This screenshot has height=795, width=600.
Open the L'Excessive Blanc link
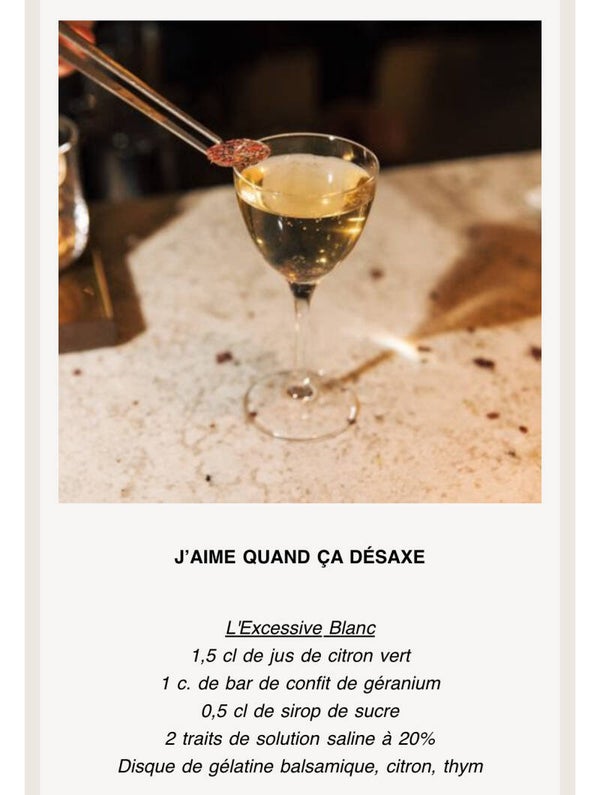300,628
